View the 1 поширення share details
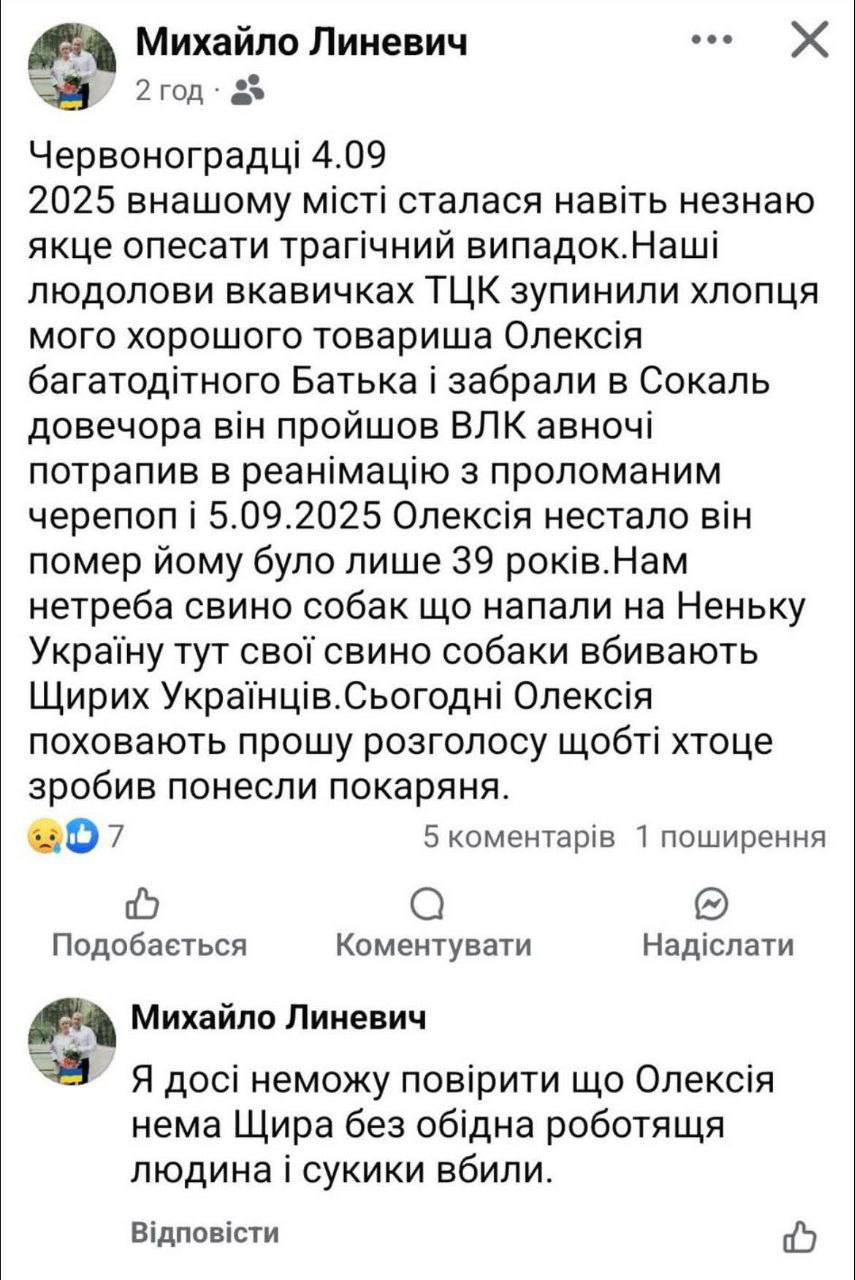 [x=731, y=837]
